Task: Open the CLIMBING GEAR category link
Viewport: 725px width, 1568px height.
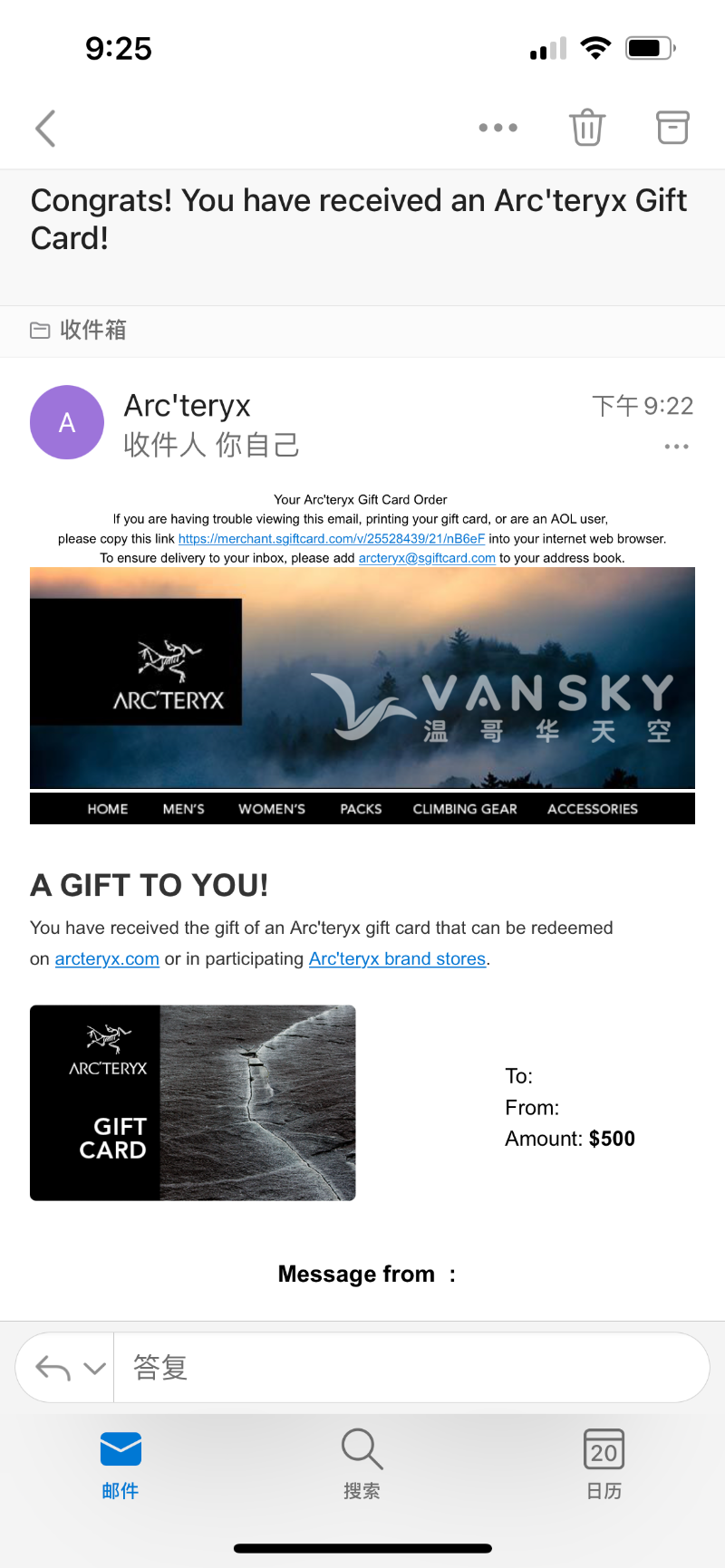Action: [465, 809]
